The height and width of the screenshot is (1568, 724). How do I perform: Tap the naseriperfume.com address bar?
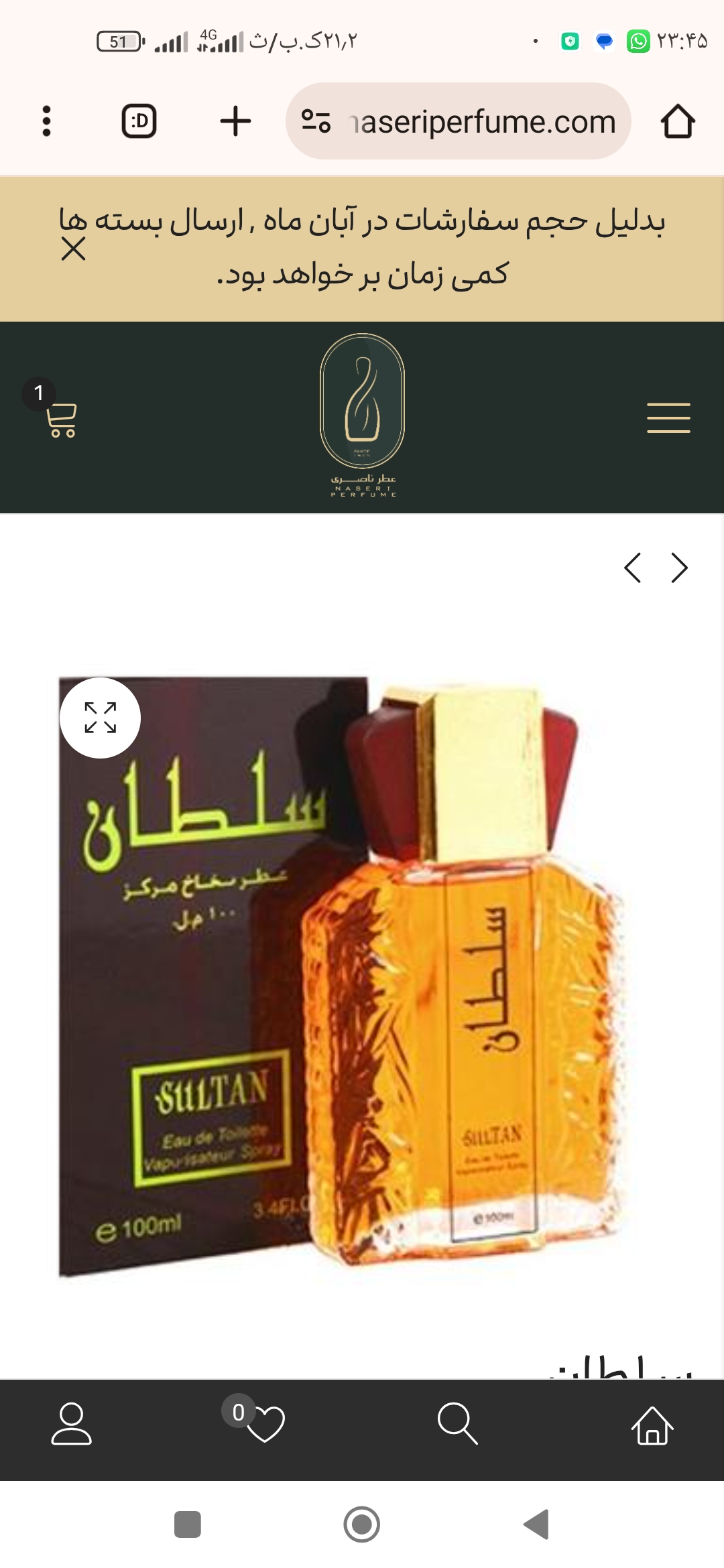point(469,122)
